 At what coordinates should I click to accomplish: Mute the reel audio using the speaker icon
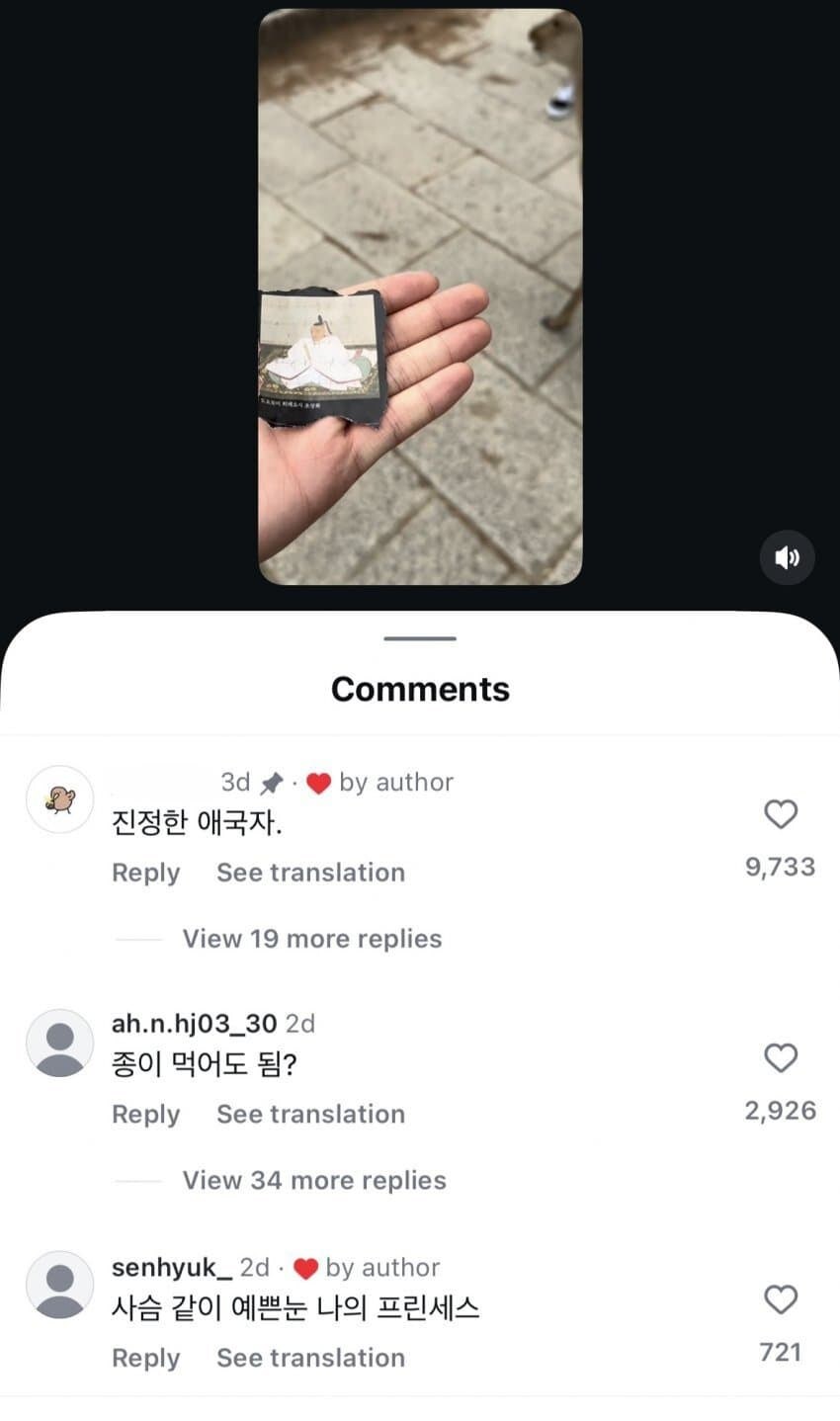coord(788,557)
